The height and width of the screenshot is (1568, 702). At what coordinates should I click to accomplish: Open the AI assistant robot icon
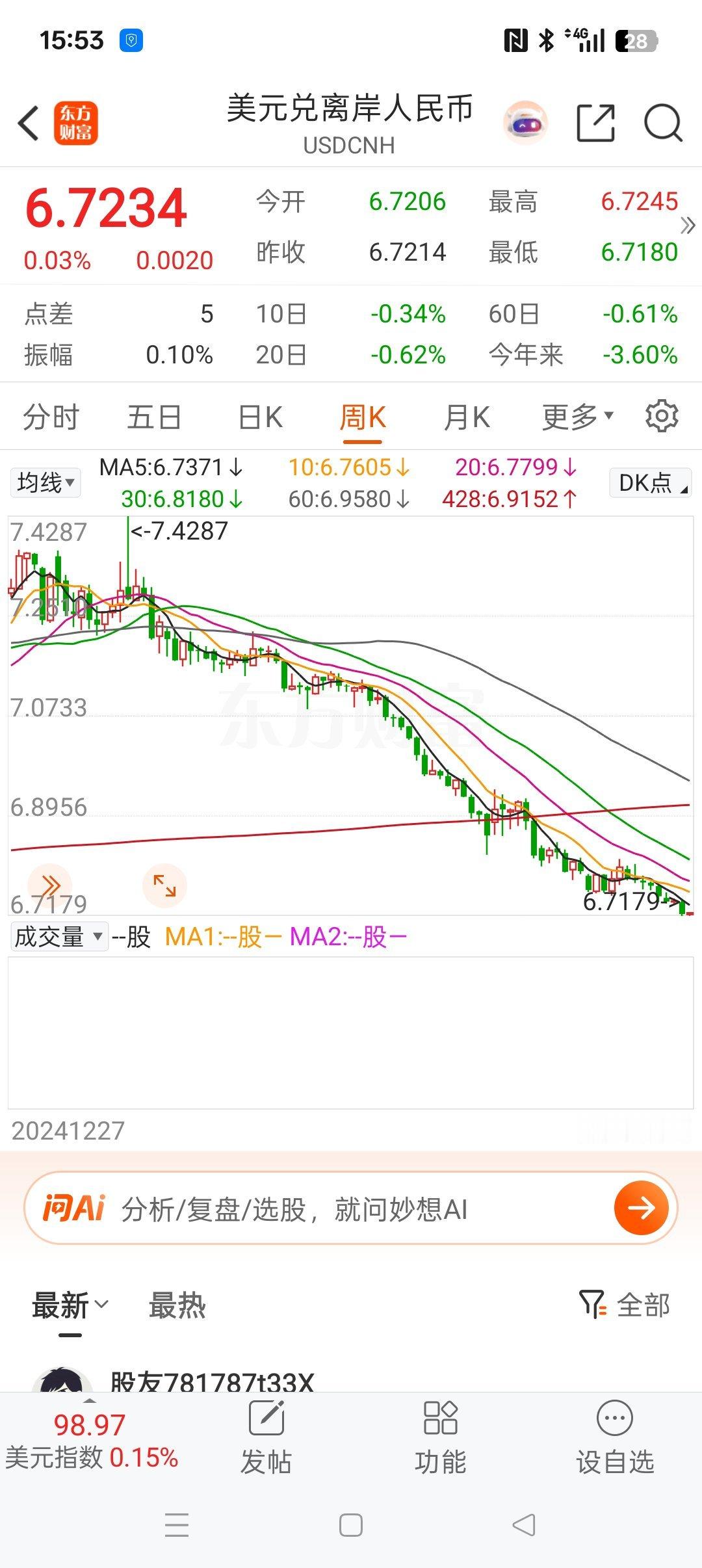[526, 123]
